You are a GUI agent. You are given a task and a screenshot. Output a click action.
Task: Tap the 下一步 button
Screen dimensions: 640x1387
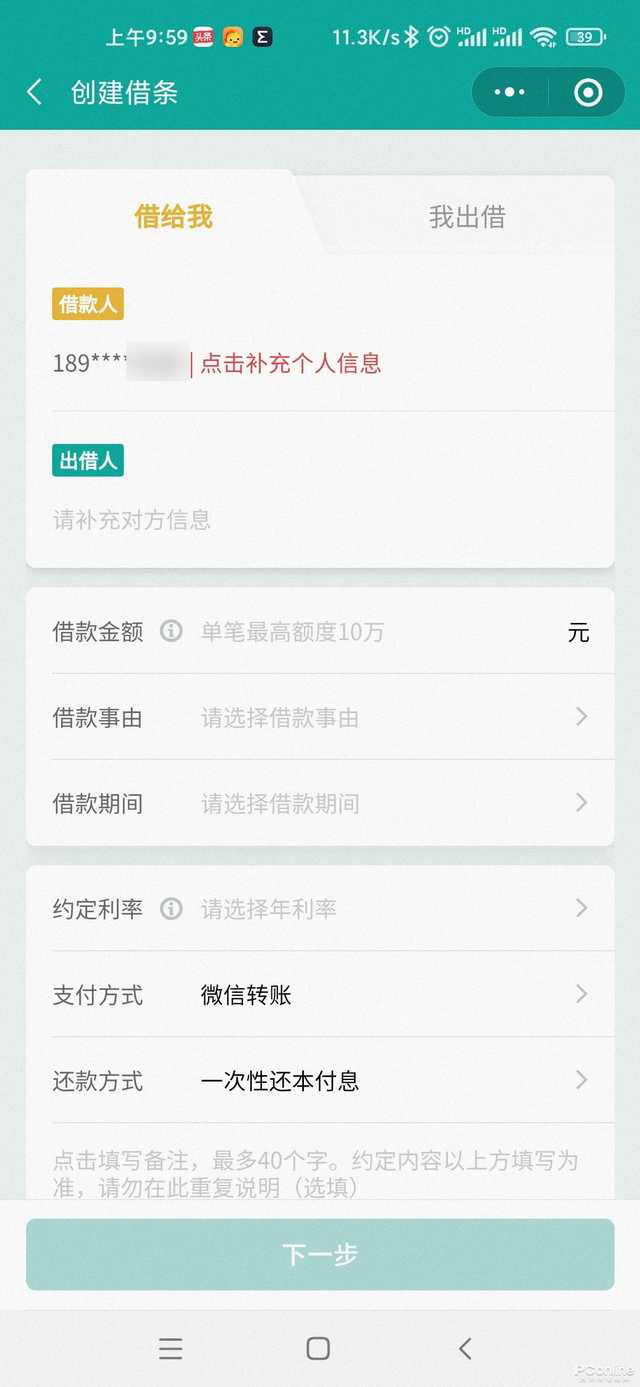point(320,1254)
